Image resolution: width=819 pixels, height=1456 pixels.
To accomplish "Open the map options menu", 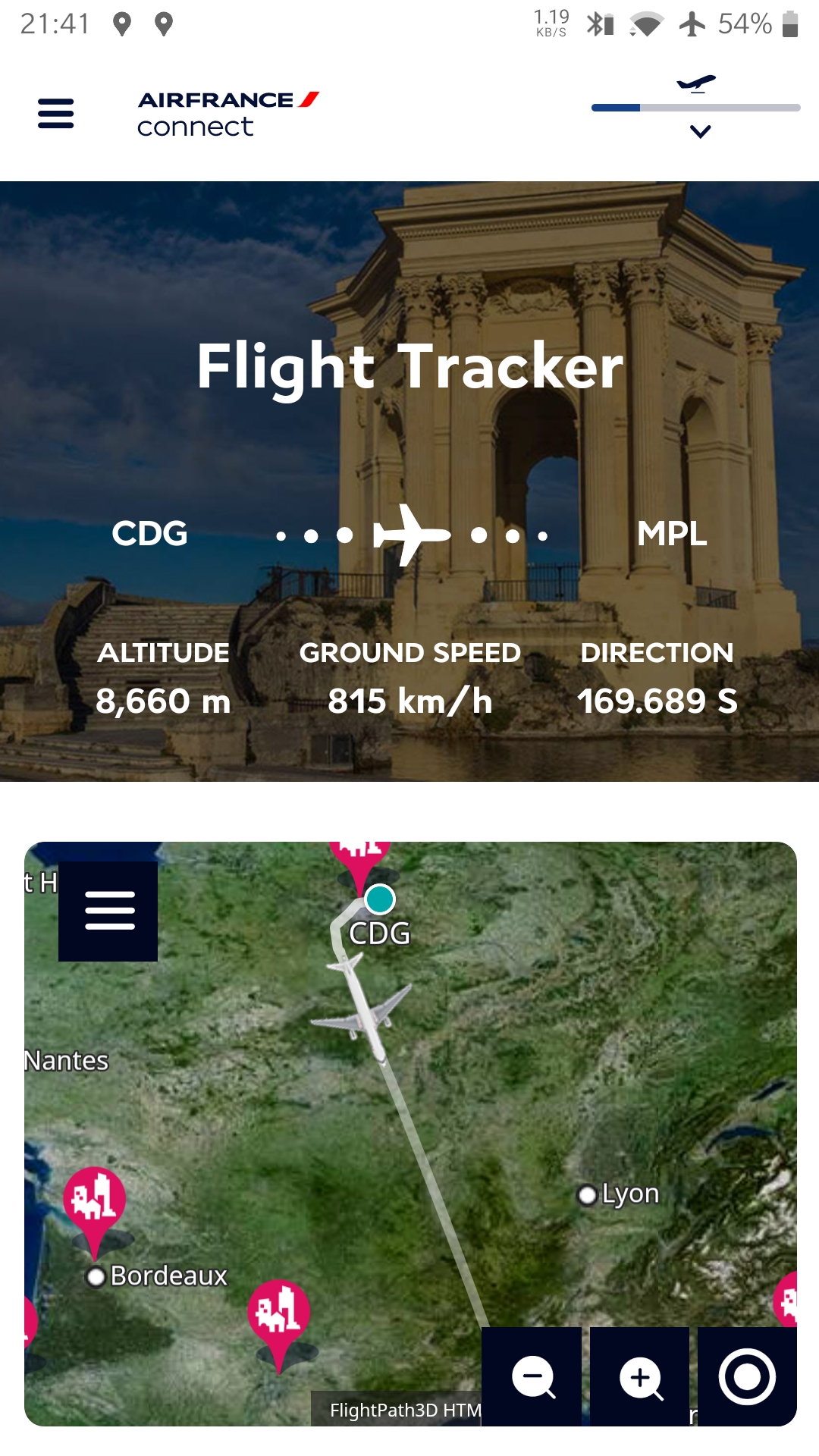I will [x=108, y=911].
